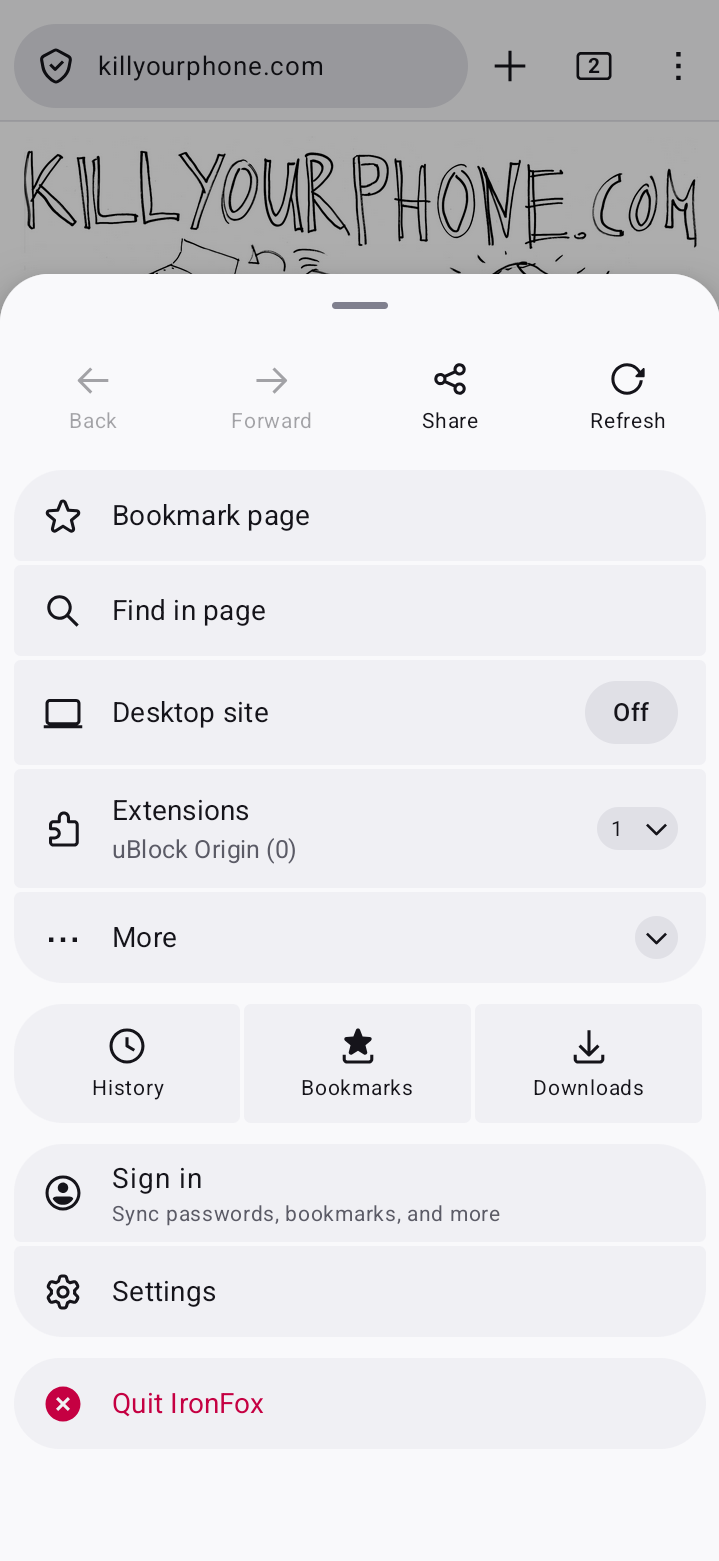Sign in to sync

click(359, 1194)
